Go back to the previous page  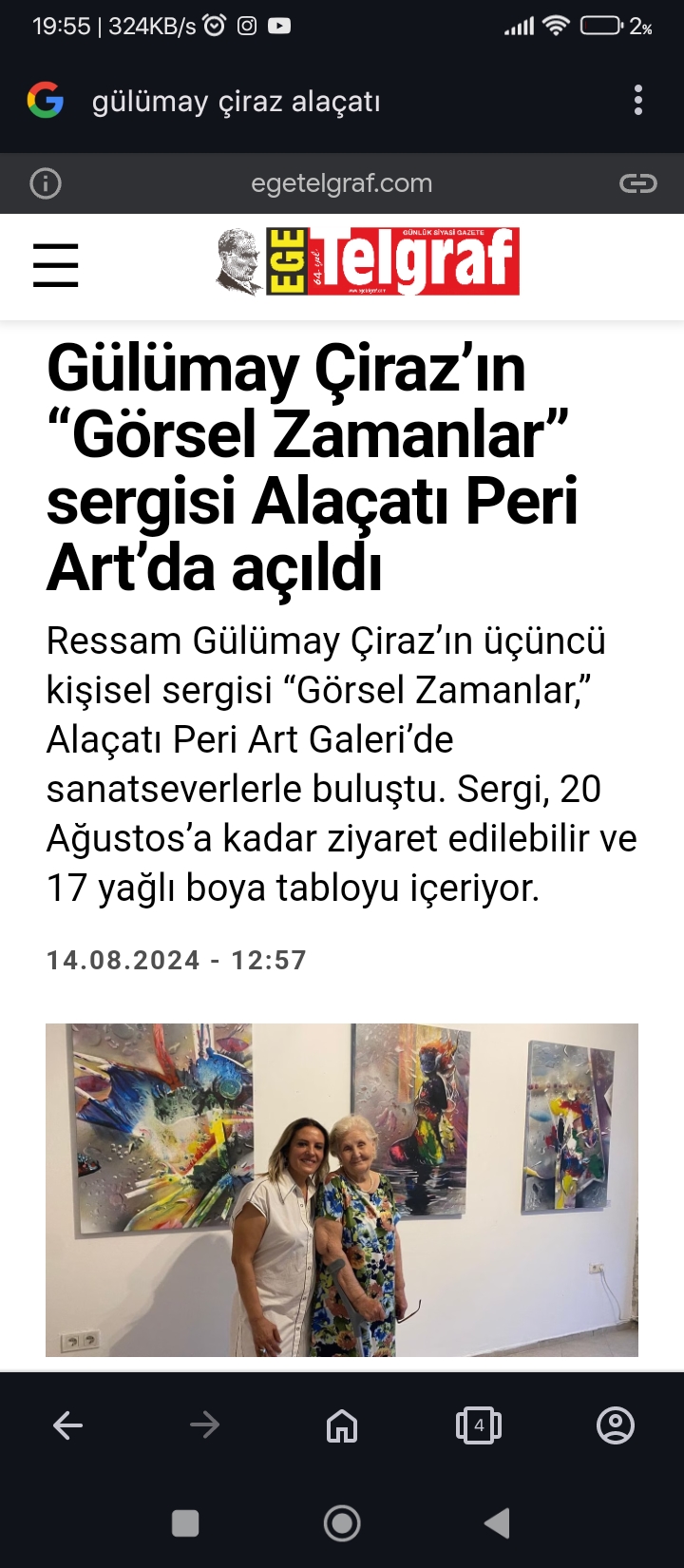pyautogui.click(x=67, y=1425)
